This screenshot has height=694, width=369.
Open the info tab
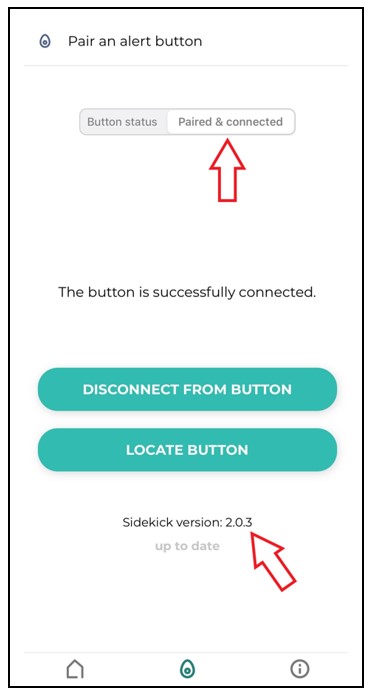click(x=300, y=668)
